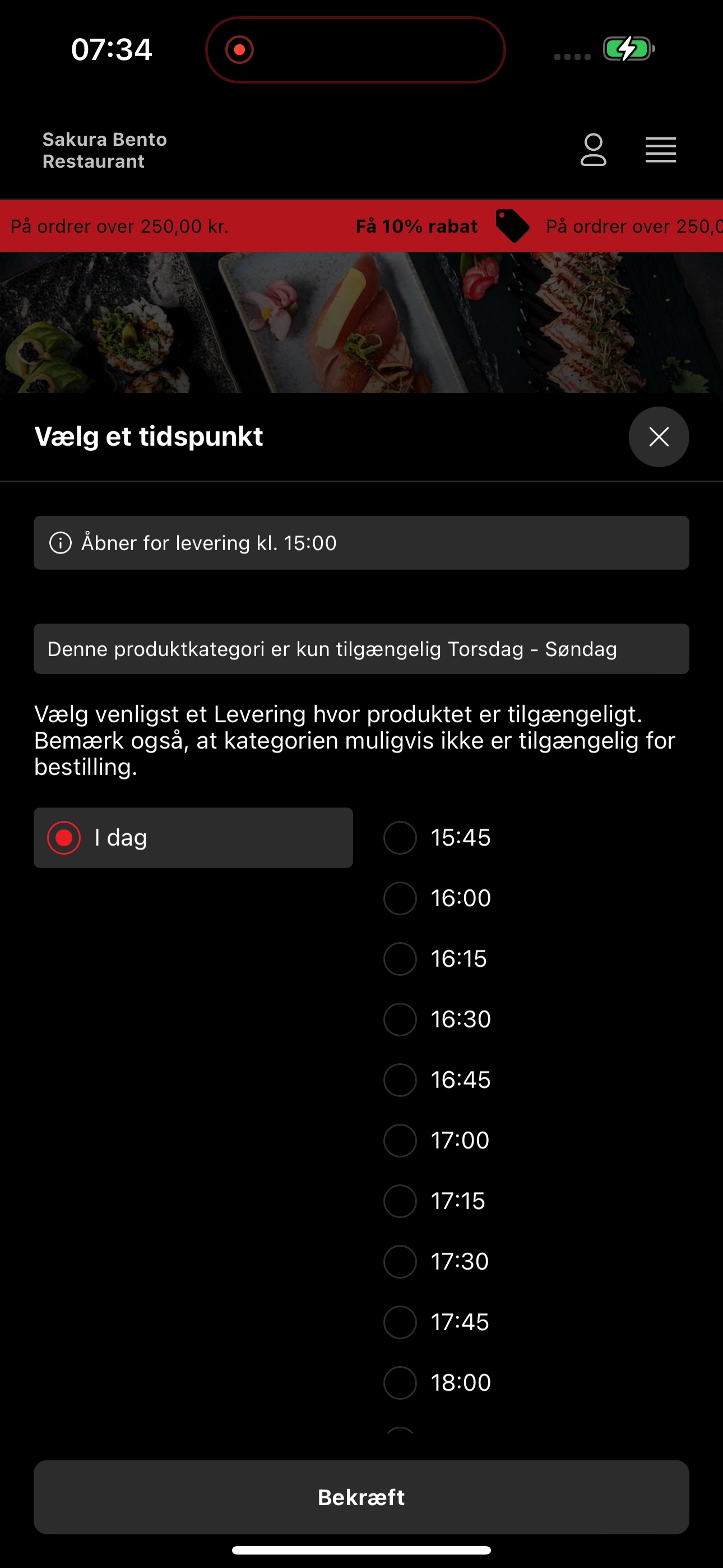Select the I dag day option

[x=193, y=838]
